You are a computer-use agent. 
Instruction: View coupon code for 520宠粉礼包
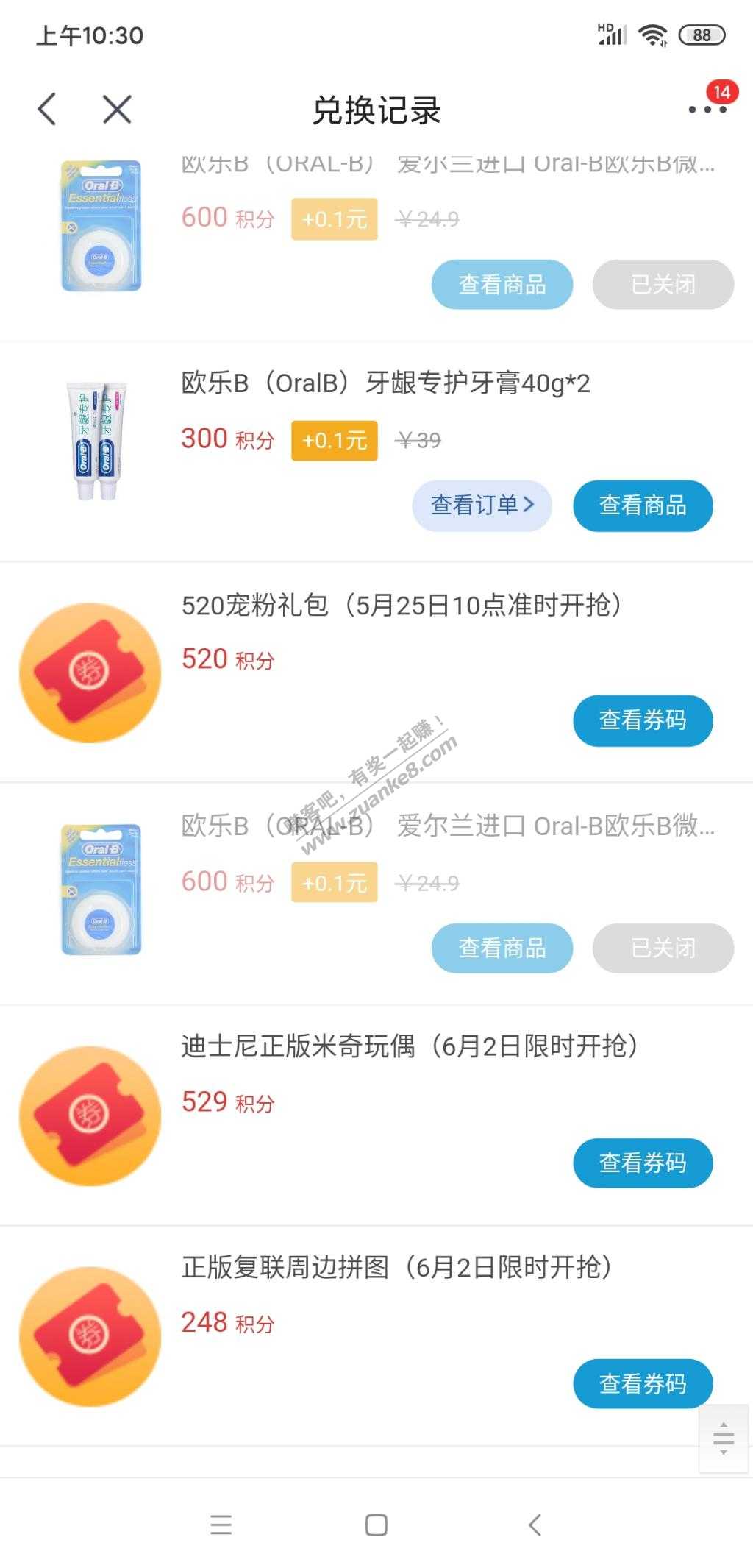click(643, 720)
